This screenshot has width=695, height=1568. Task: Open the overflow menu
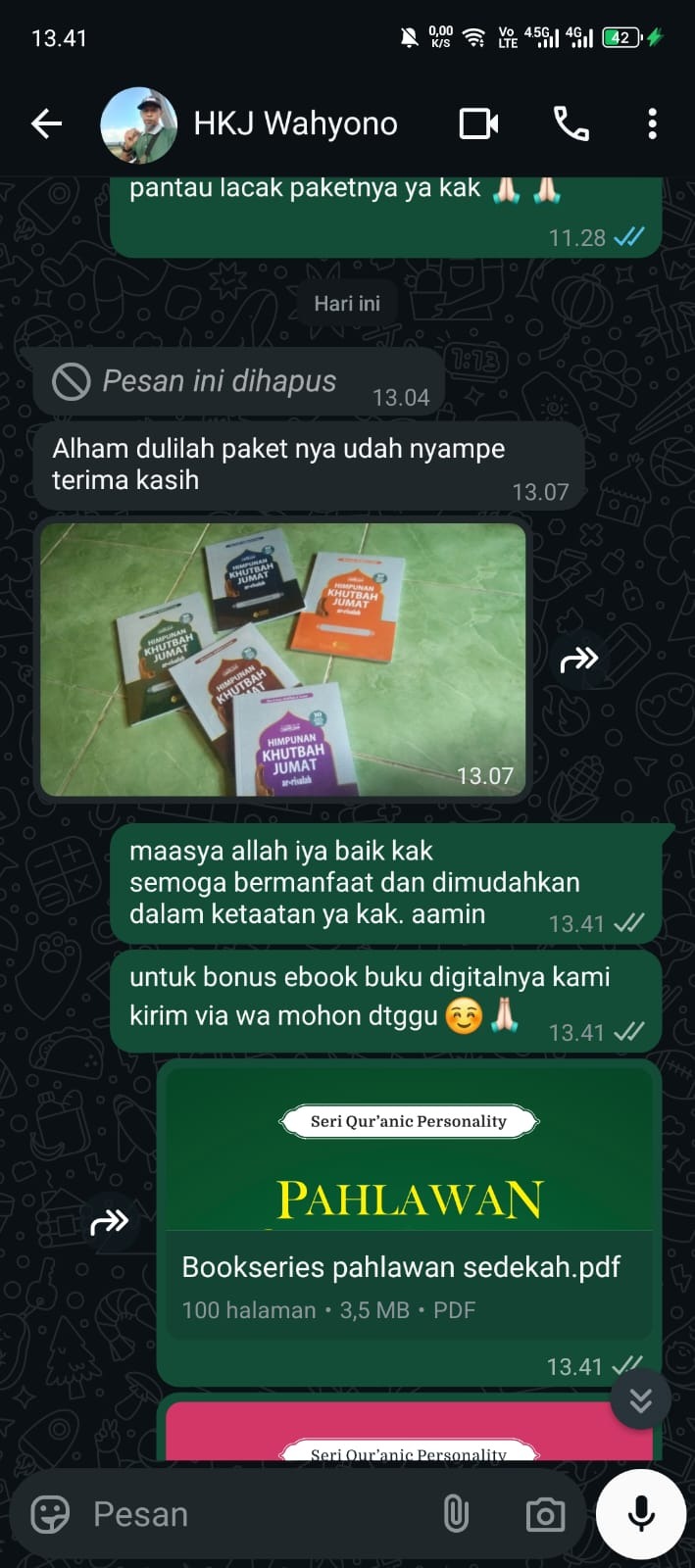click(x=652, y=123)
